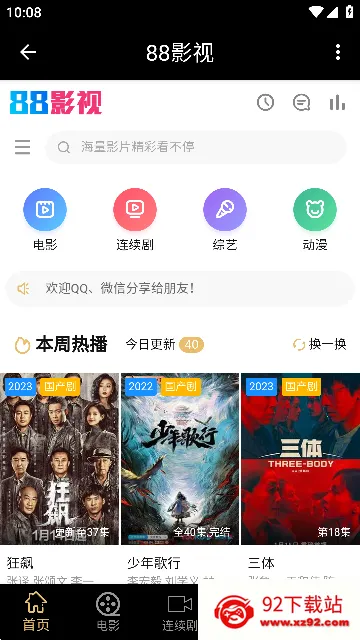Switch to the 电影 bottom tab
Screen dimensions: 360x640
click(x=108, y=612)
